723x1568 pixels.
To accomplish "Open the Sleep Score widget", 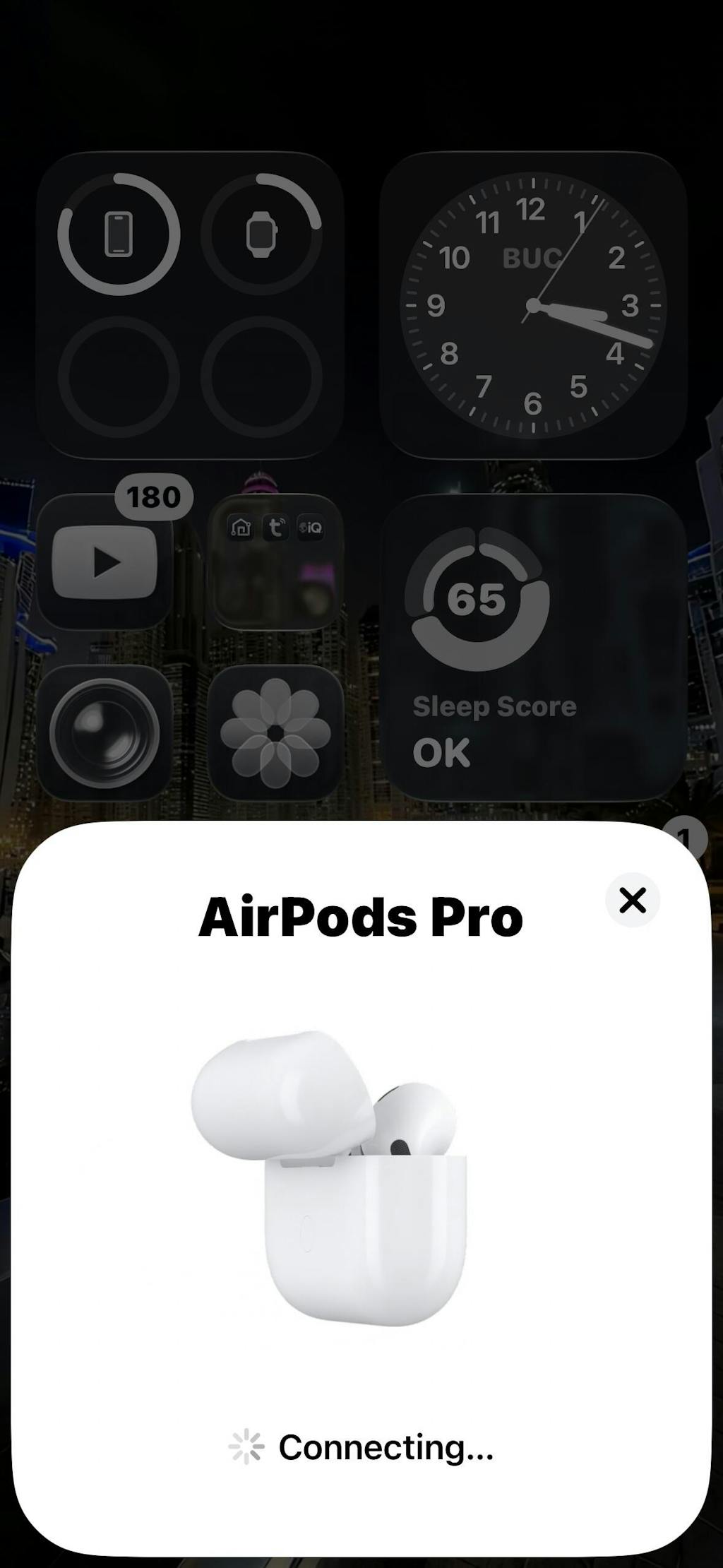I will 533,647.
